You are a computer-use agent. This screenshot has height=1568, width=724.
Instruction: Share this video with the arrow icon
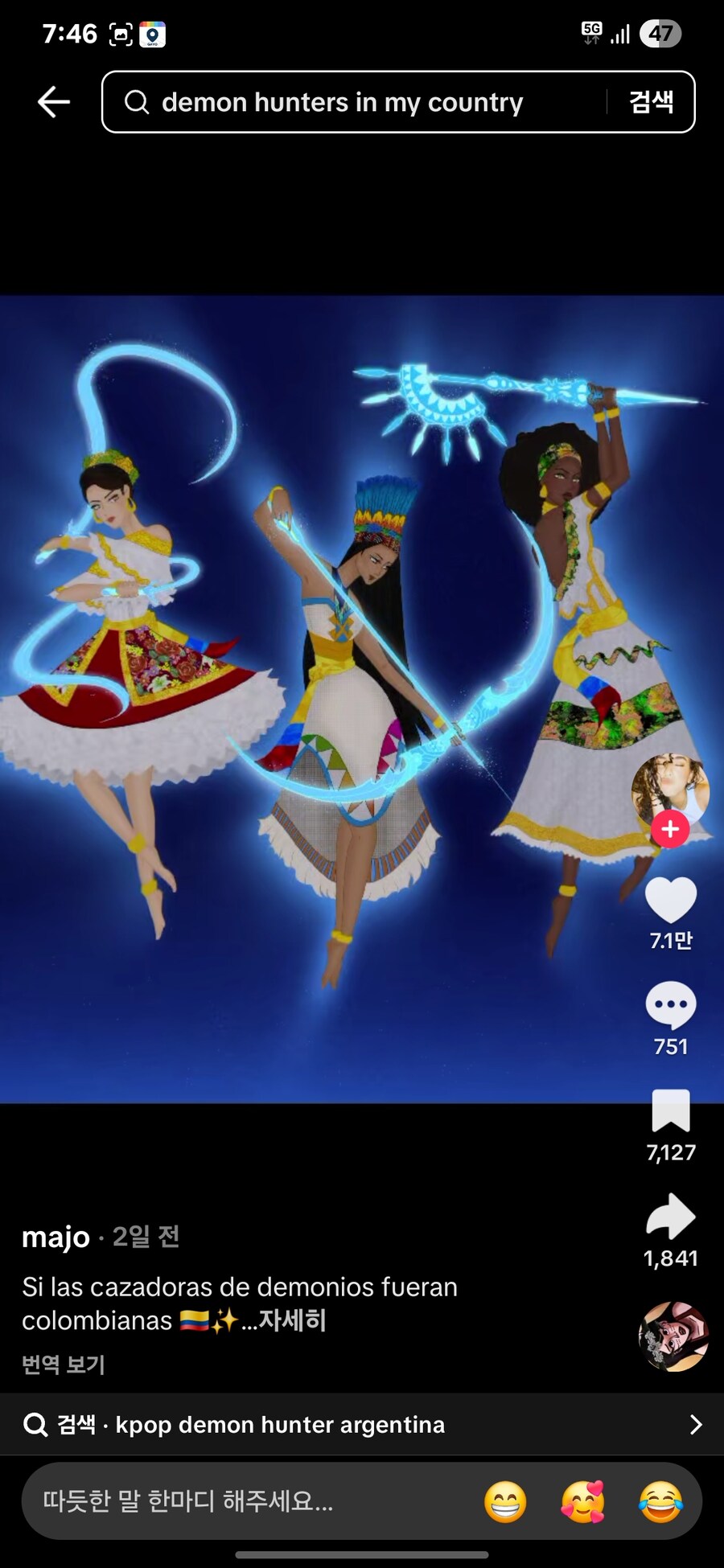pos(670,1217)
